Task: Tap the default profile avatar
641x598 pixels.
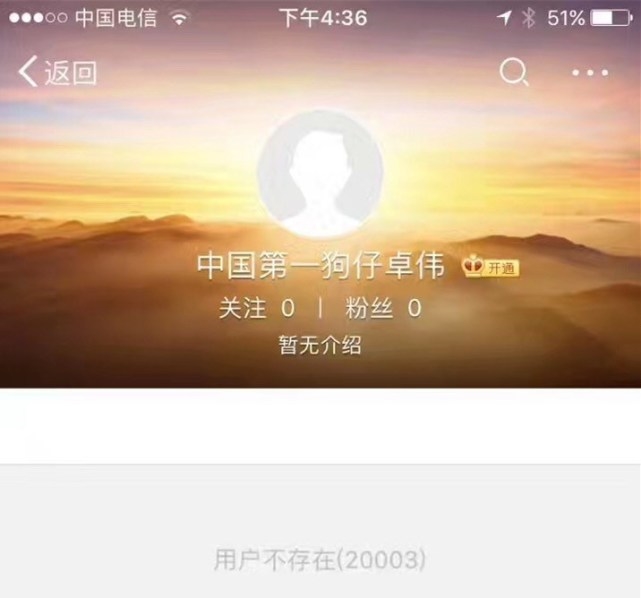Action: (320, 172)
